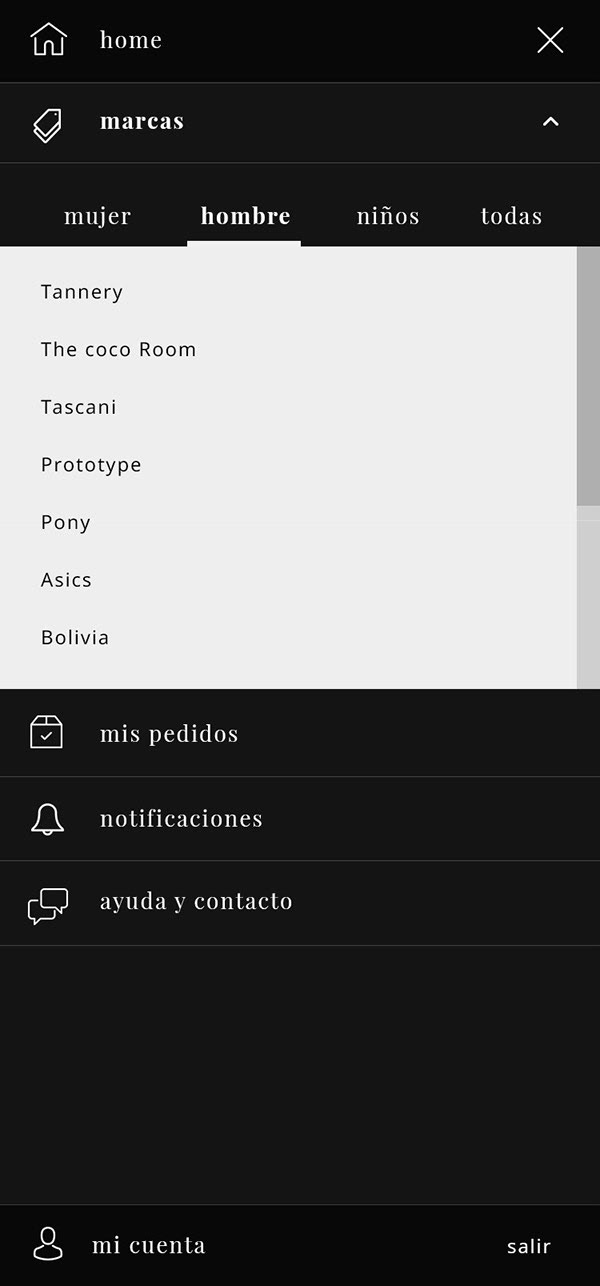
Task: Log out with salir
Action: 528,1246
